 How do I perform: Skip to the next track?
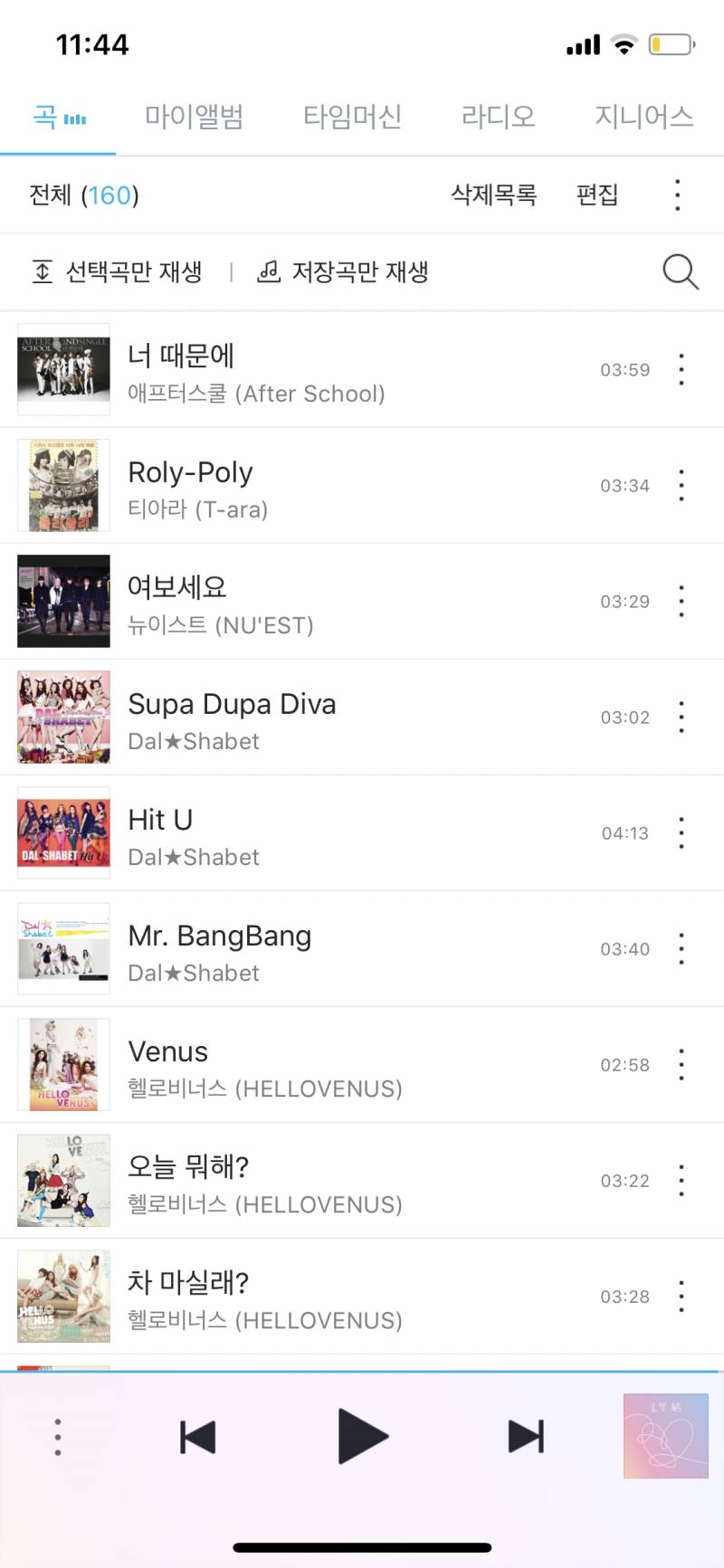[x=526, y=1436]
